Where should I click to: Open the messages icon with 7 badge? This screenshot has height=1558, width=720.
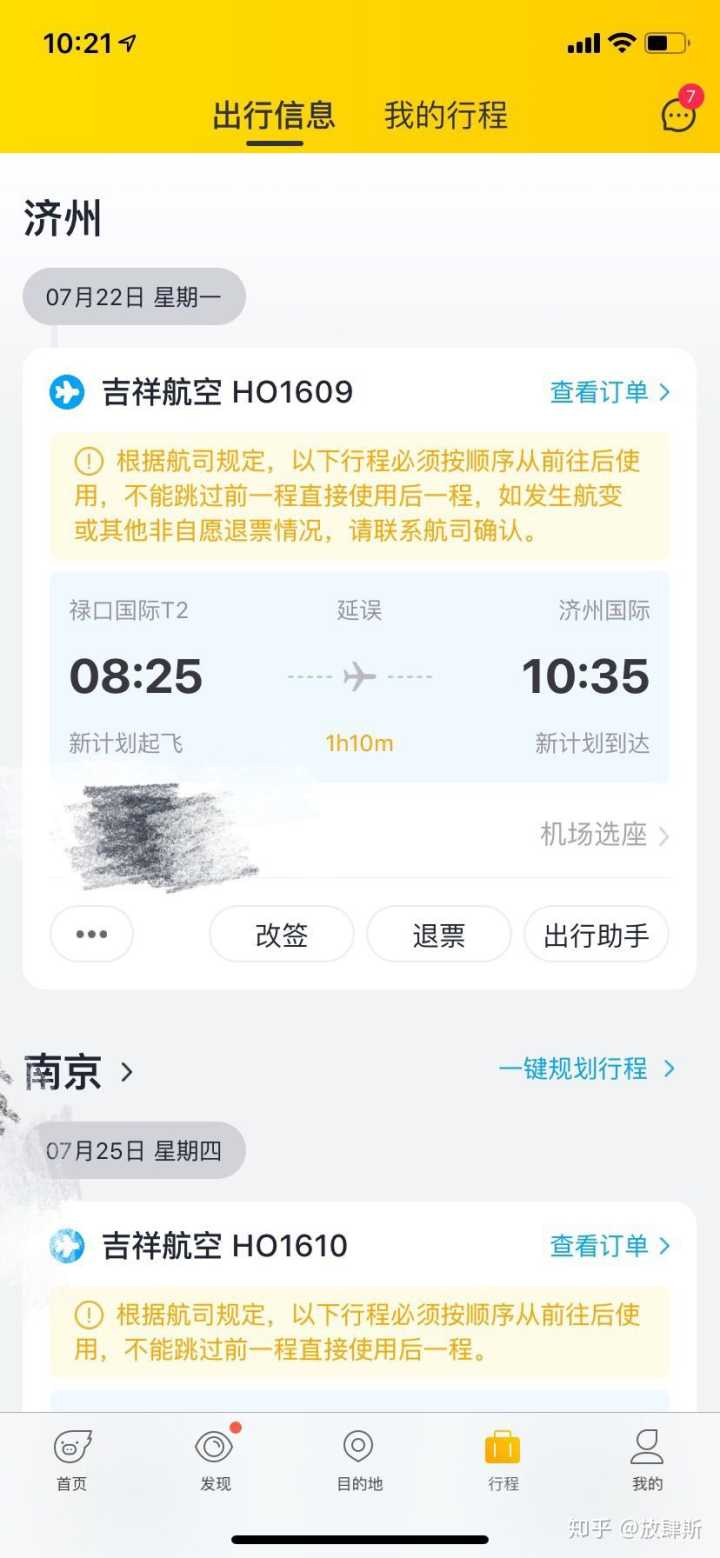(x=679, y=114)
